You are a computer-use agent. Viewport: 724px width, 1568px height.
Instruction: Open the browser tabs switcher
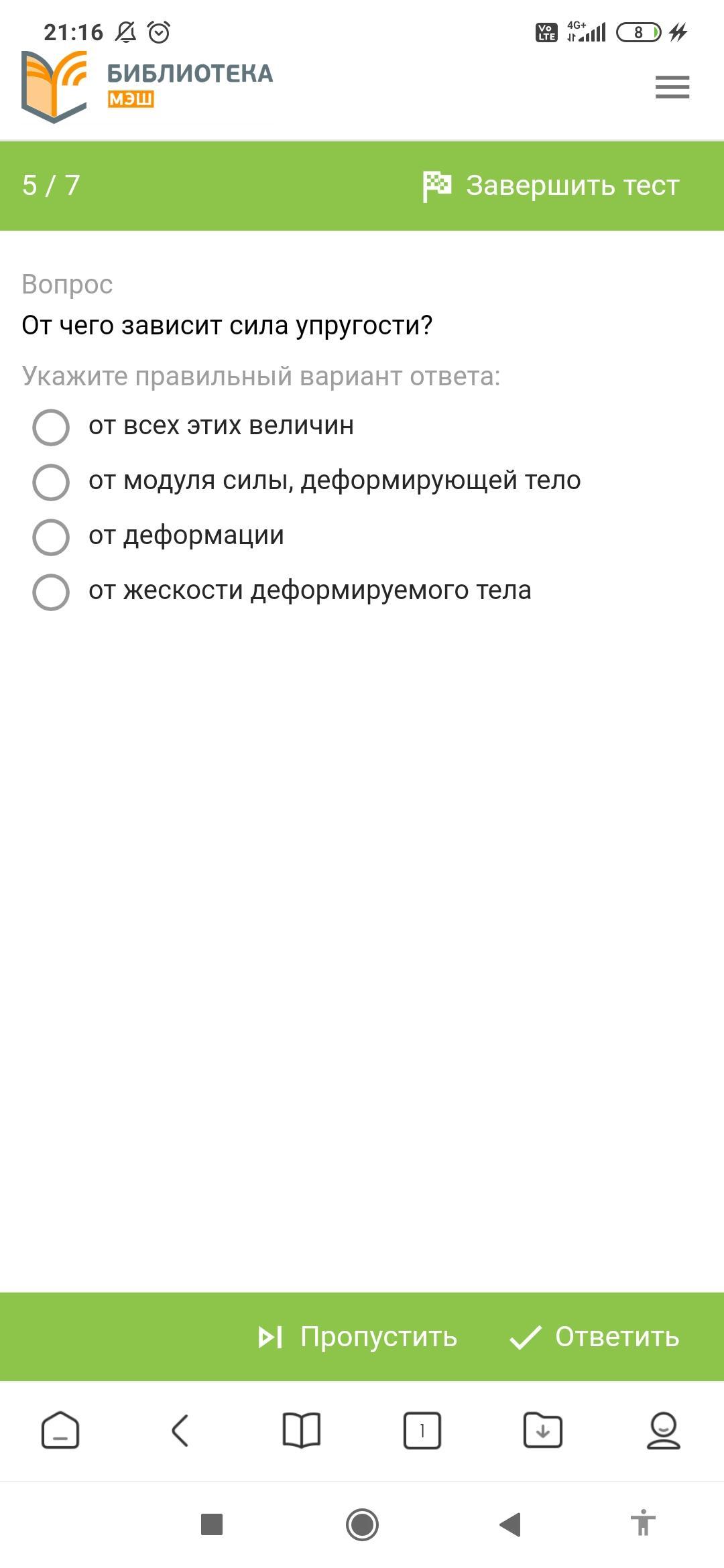(422, 1431)
